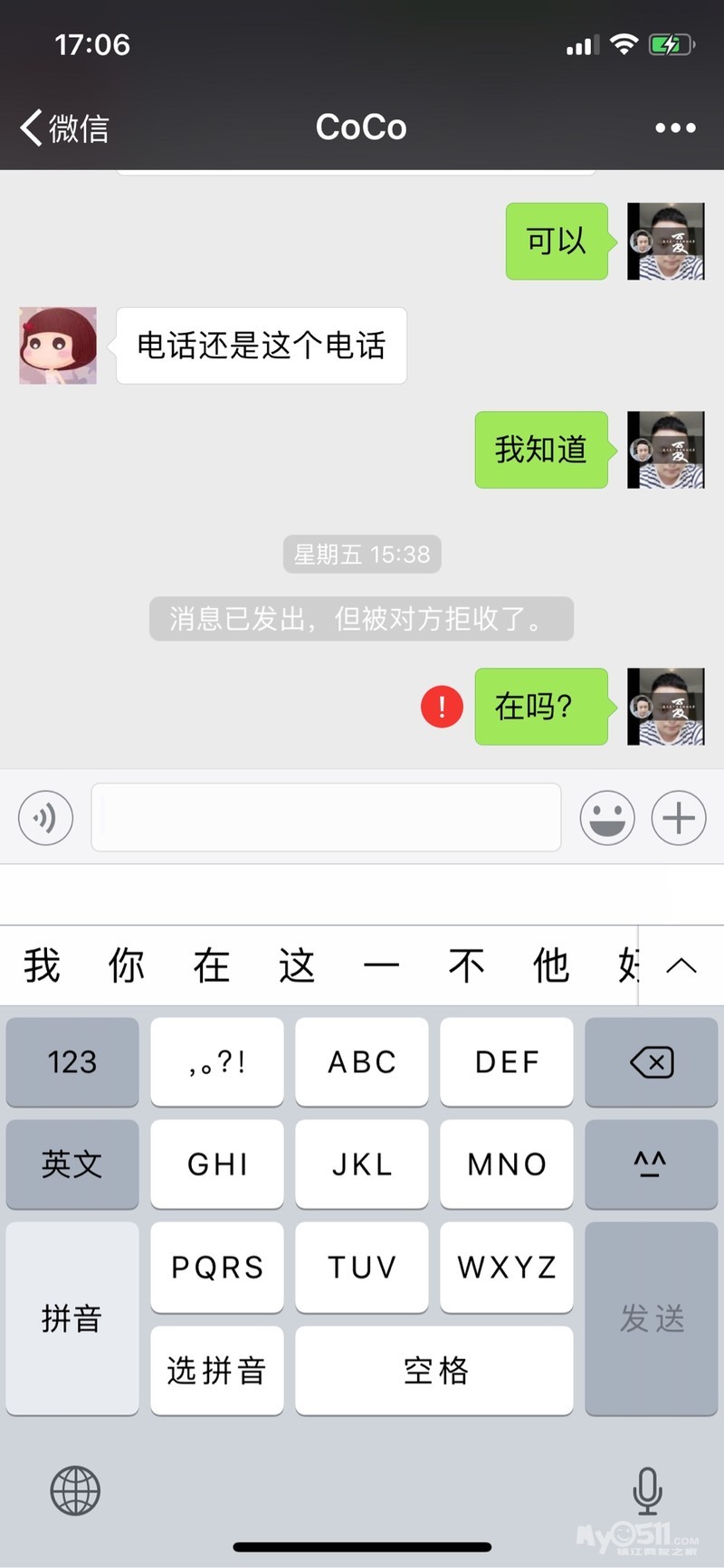Open the emoji sticker panel
The width and height of the screenshot is (724, 1568).
607,818
